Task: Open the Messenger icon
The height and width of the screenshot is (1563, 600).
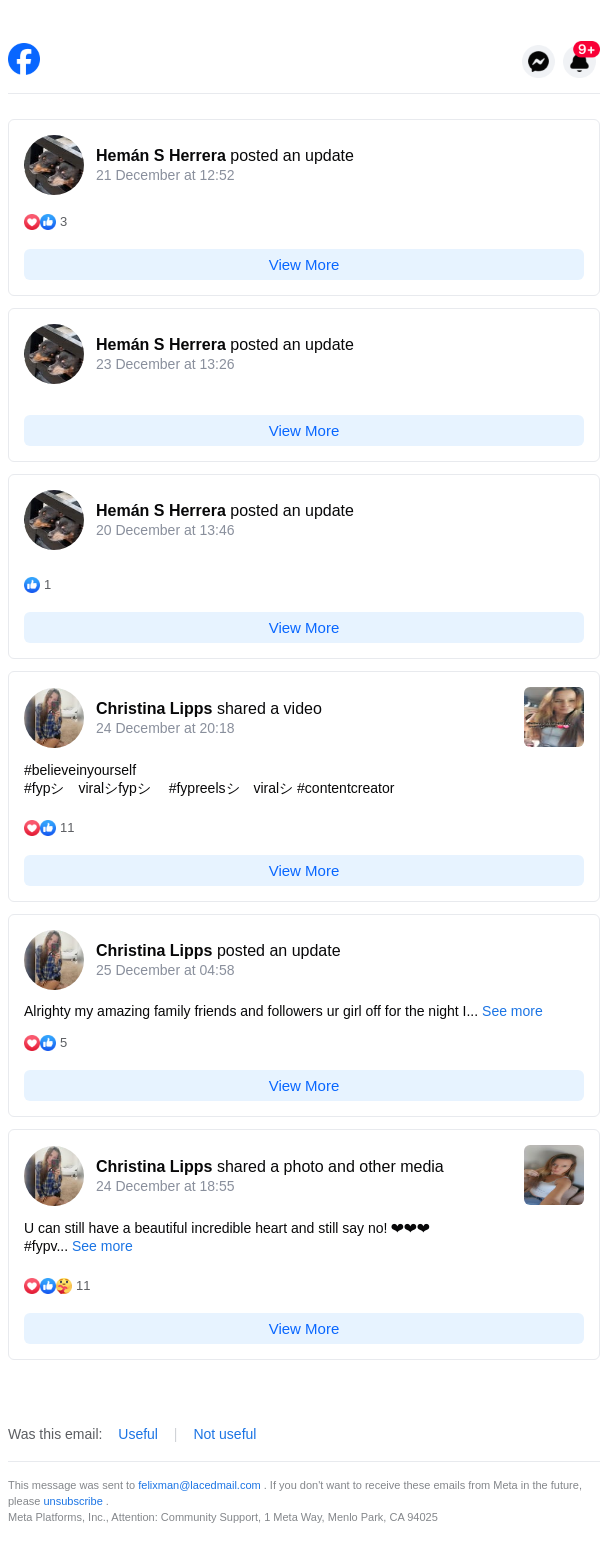Action: pyautogui.click(x=538, y=61)
